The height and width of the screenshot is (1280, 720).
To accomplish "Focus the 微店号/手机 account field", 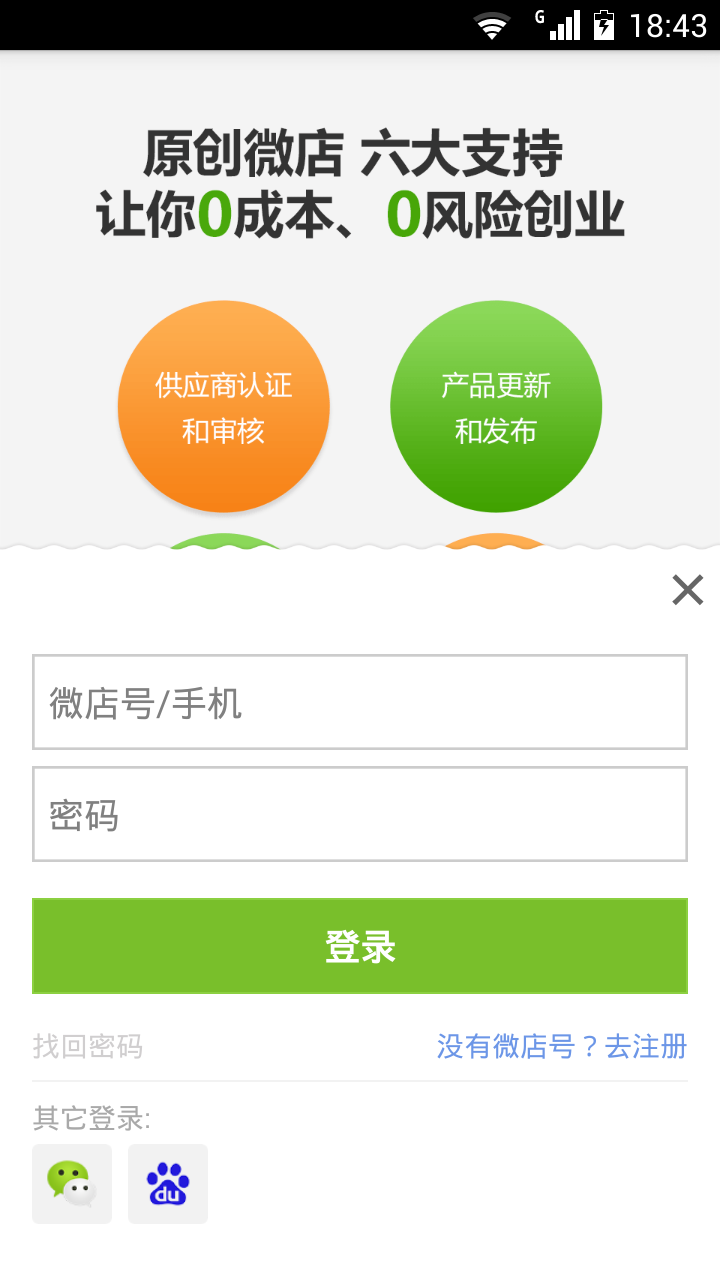I will point(360,702).
